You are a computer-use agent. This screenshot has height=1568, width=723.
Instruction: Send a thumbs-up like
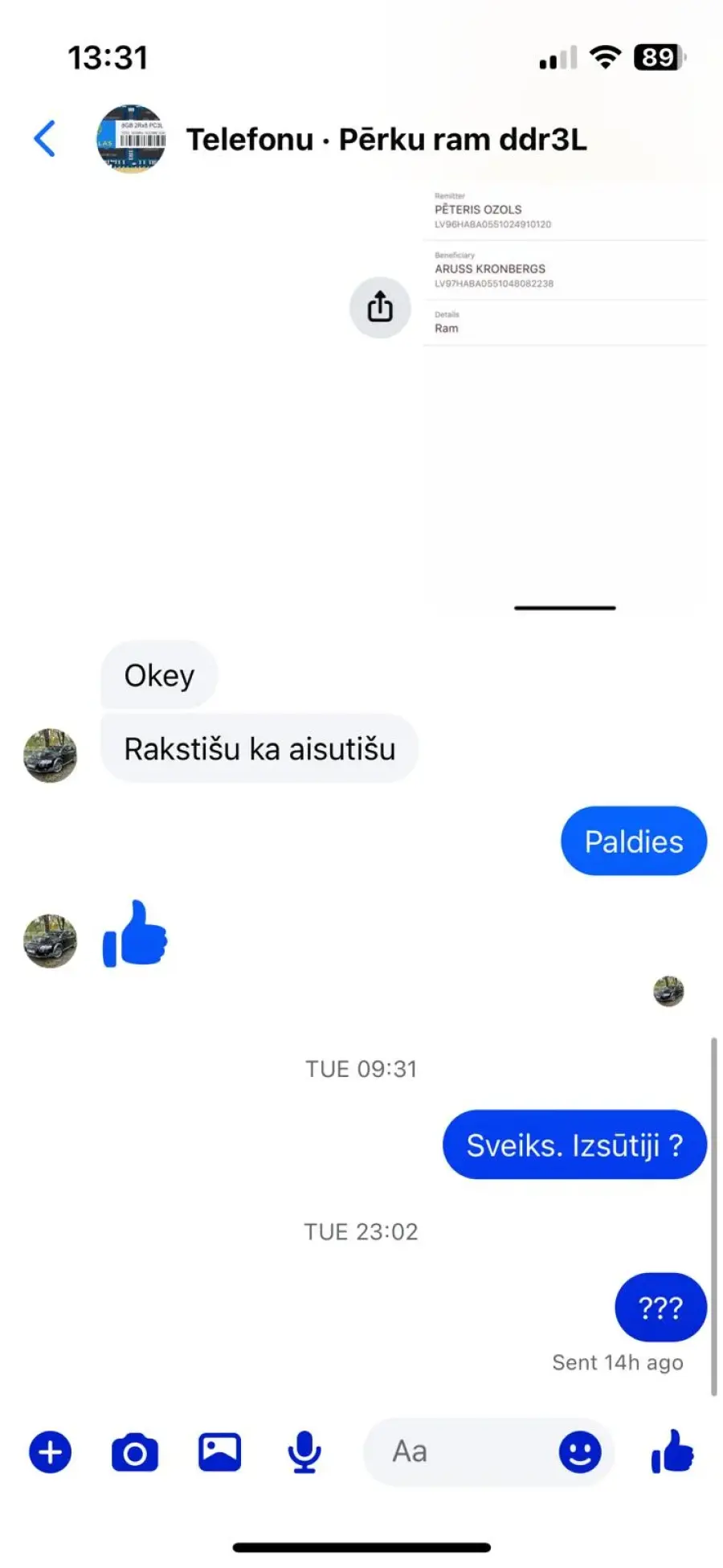(672, 1451)
